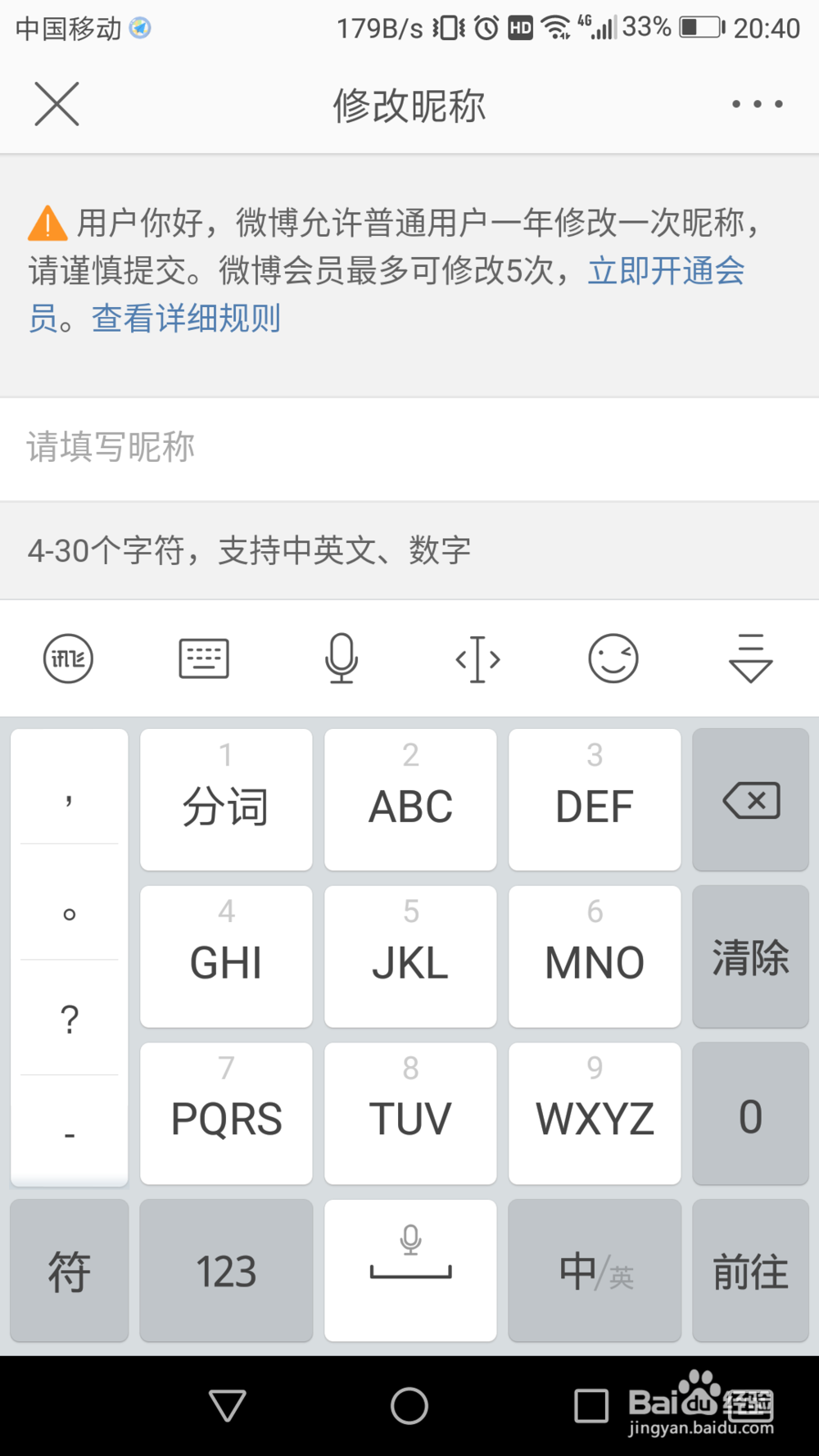Toggle Chinese/English input with 中/英 key
The image size is (819, 1456).
pos(594,1272)
